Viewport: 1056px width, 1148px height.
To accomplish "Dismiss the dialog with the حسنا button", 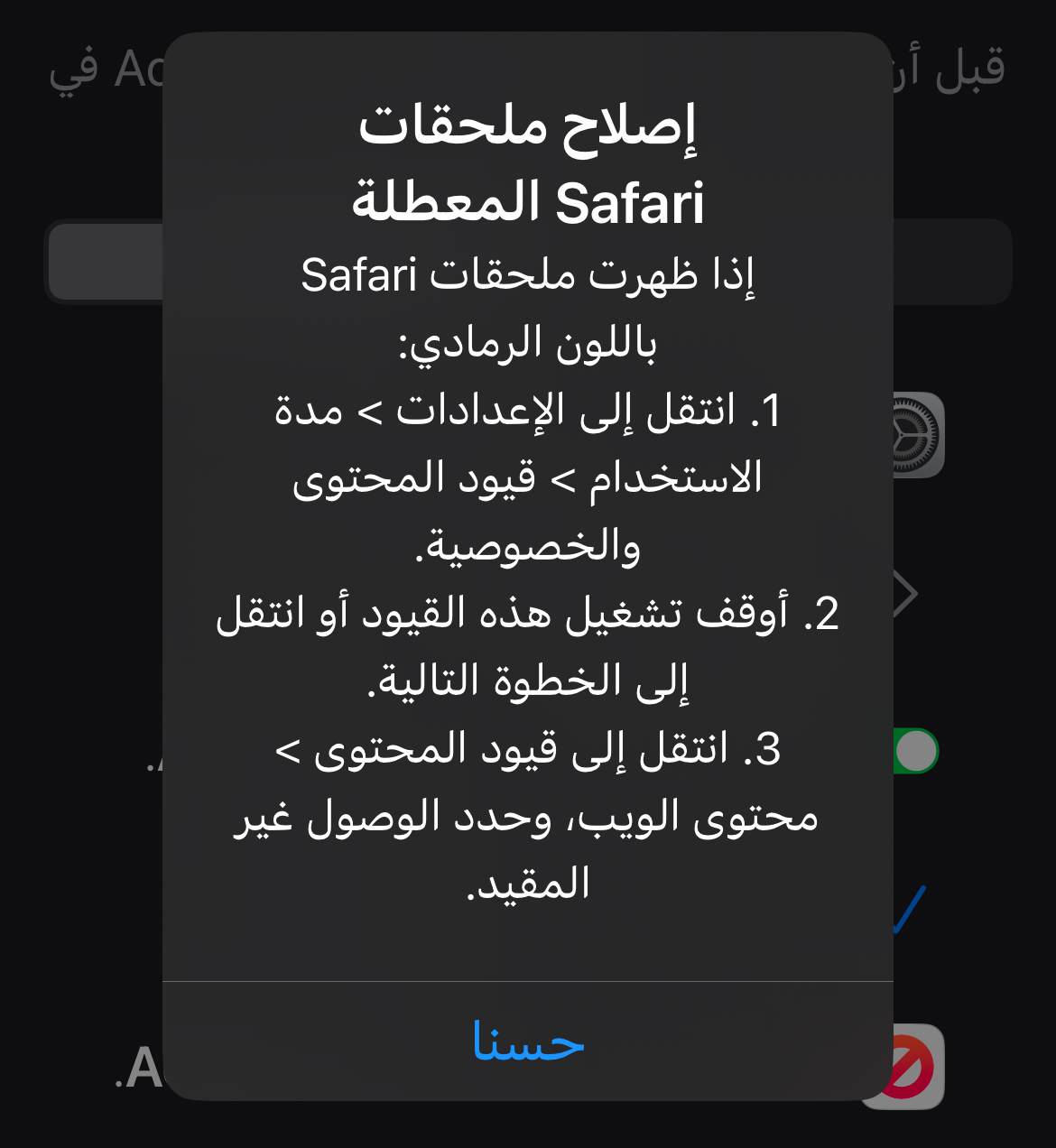I will click(x=528, y=1042).
